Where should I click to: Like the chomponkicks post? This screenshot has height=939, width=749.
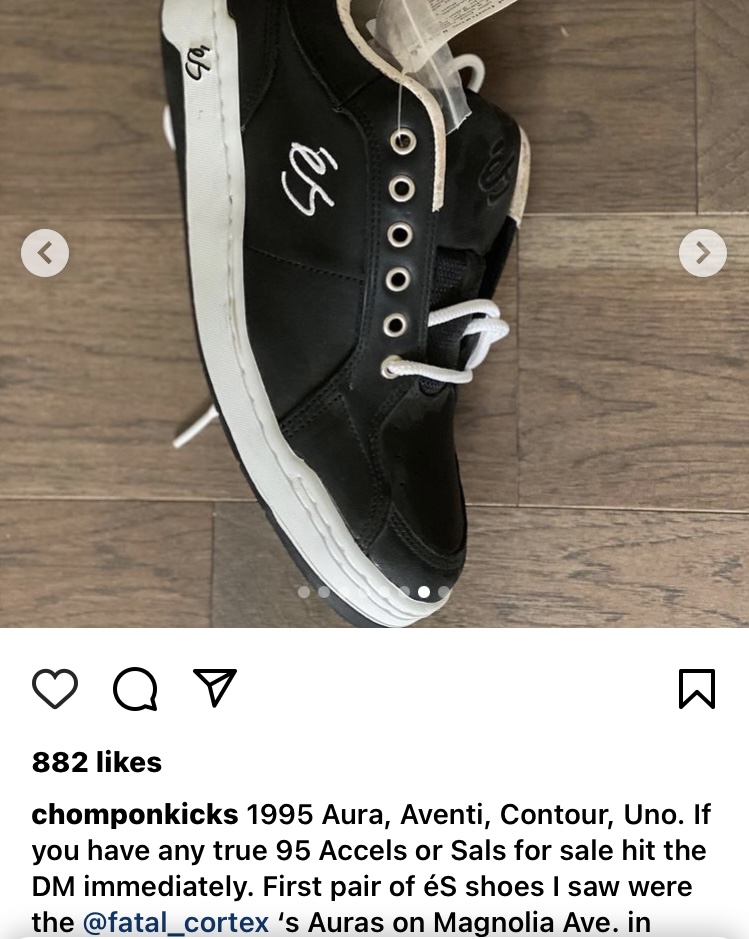pos(55,688)
